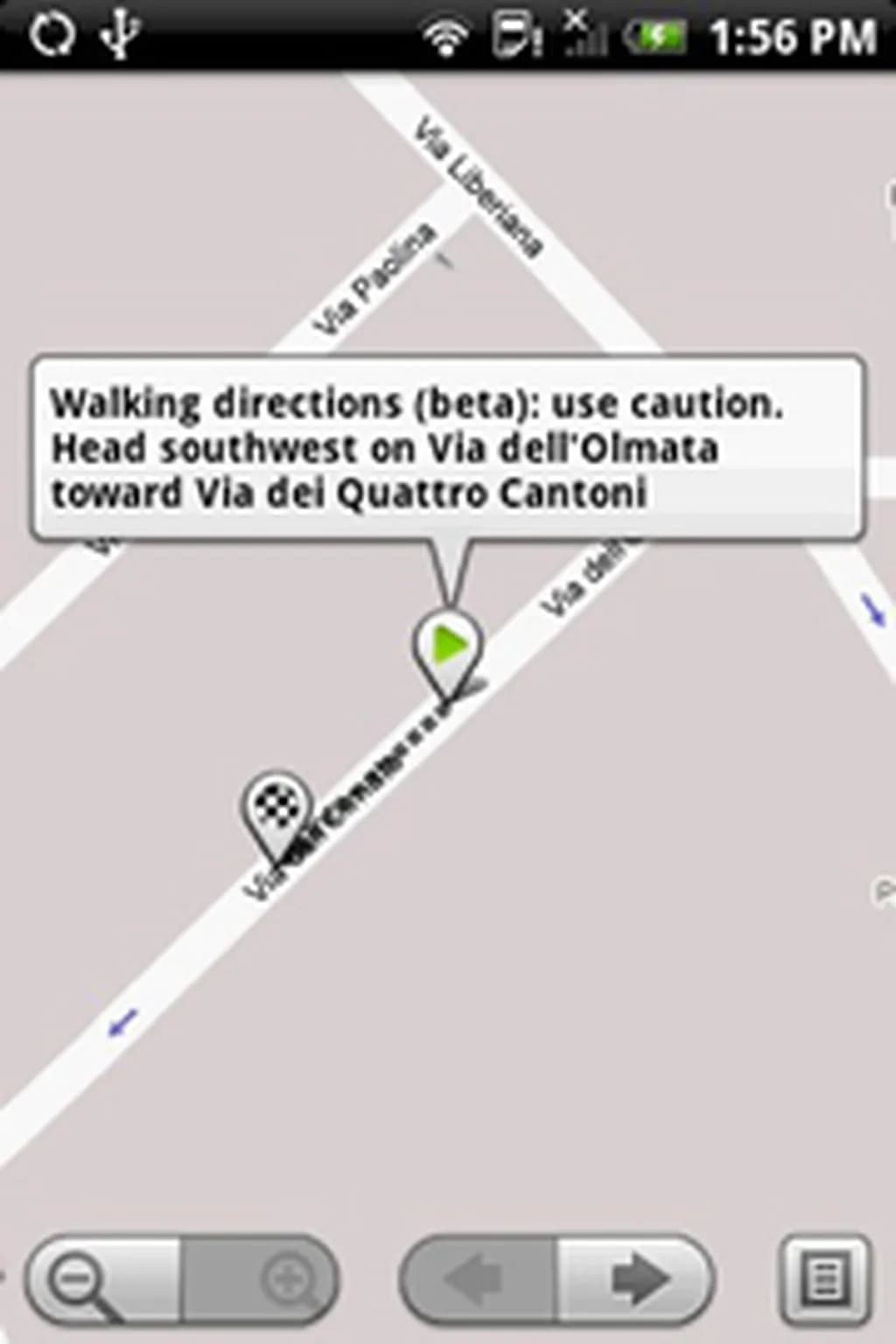Zoom in on the map

click(262, 1280)
